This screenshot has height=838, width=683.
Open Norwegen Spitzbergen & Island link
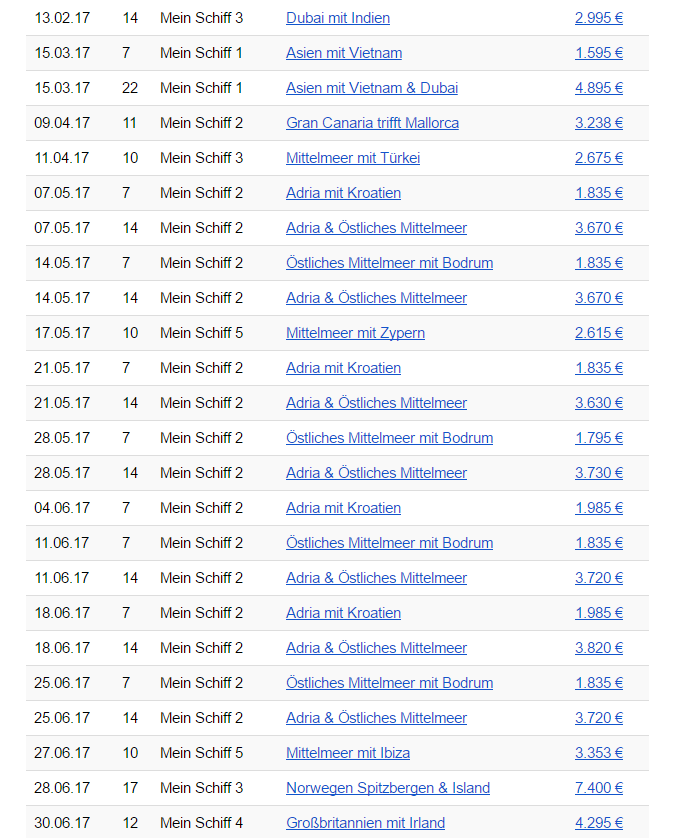388,788
